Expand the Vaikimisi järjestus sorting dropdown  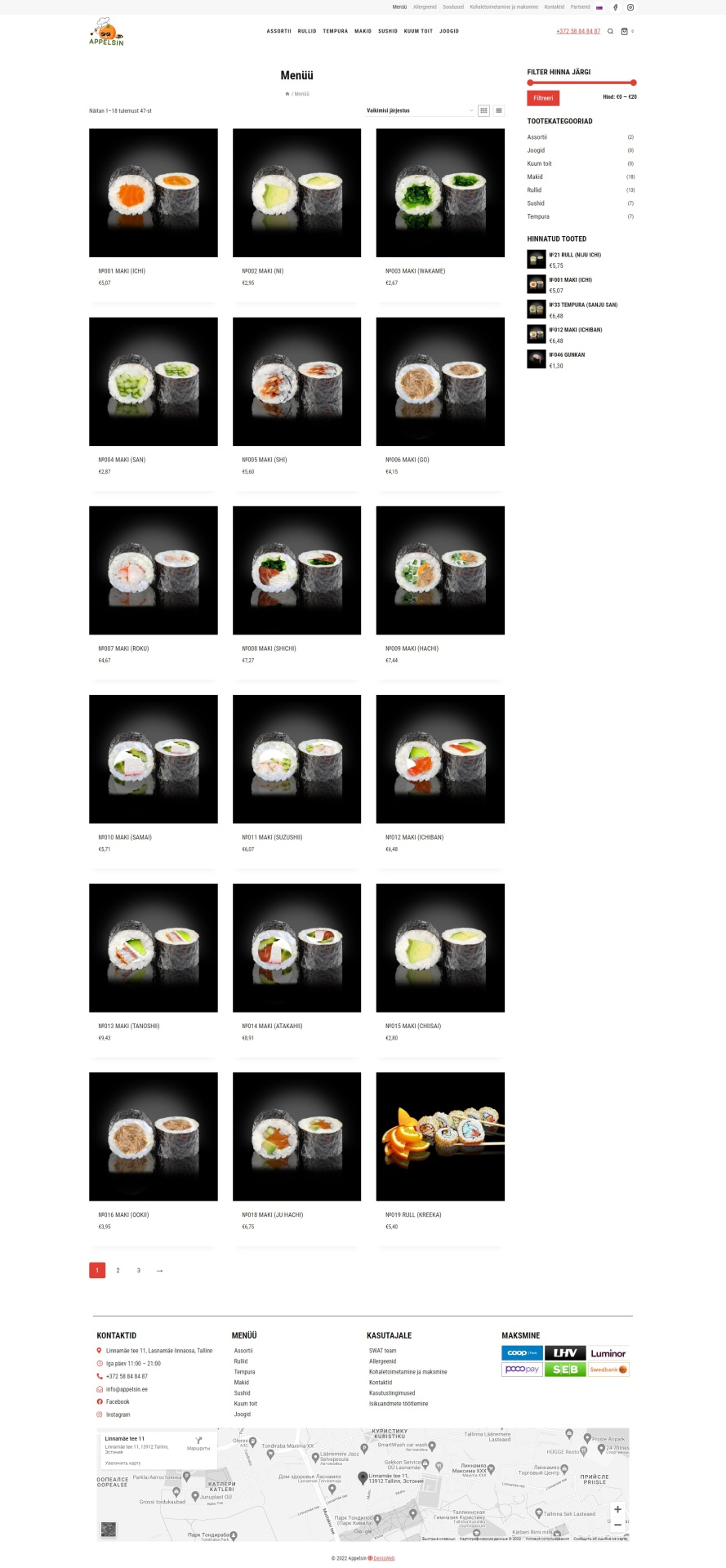point(420,110)
